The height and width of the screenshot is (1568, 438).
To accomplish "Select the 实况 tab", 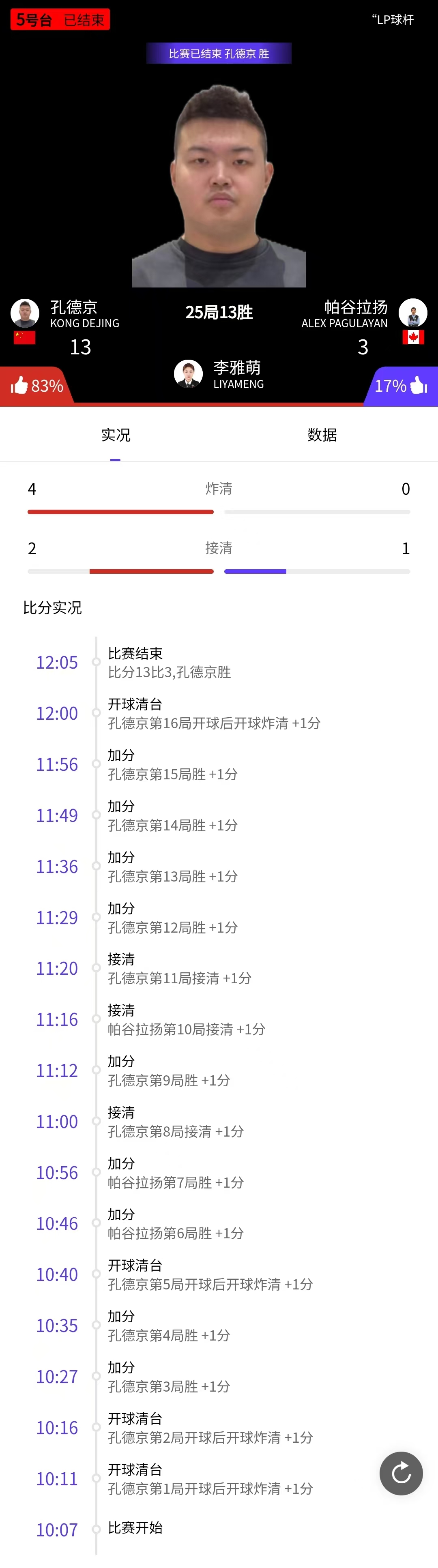I will point(116,435).
